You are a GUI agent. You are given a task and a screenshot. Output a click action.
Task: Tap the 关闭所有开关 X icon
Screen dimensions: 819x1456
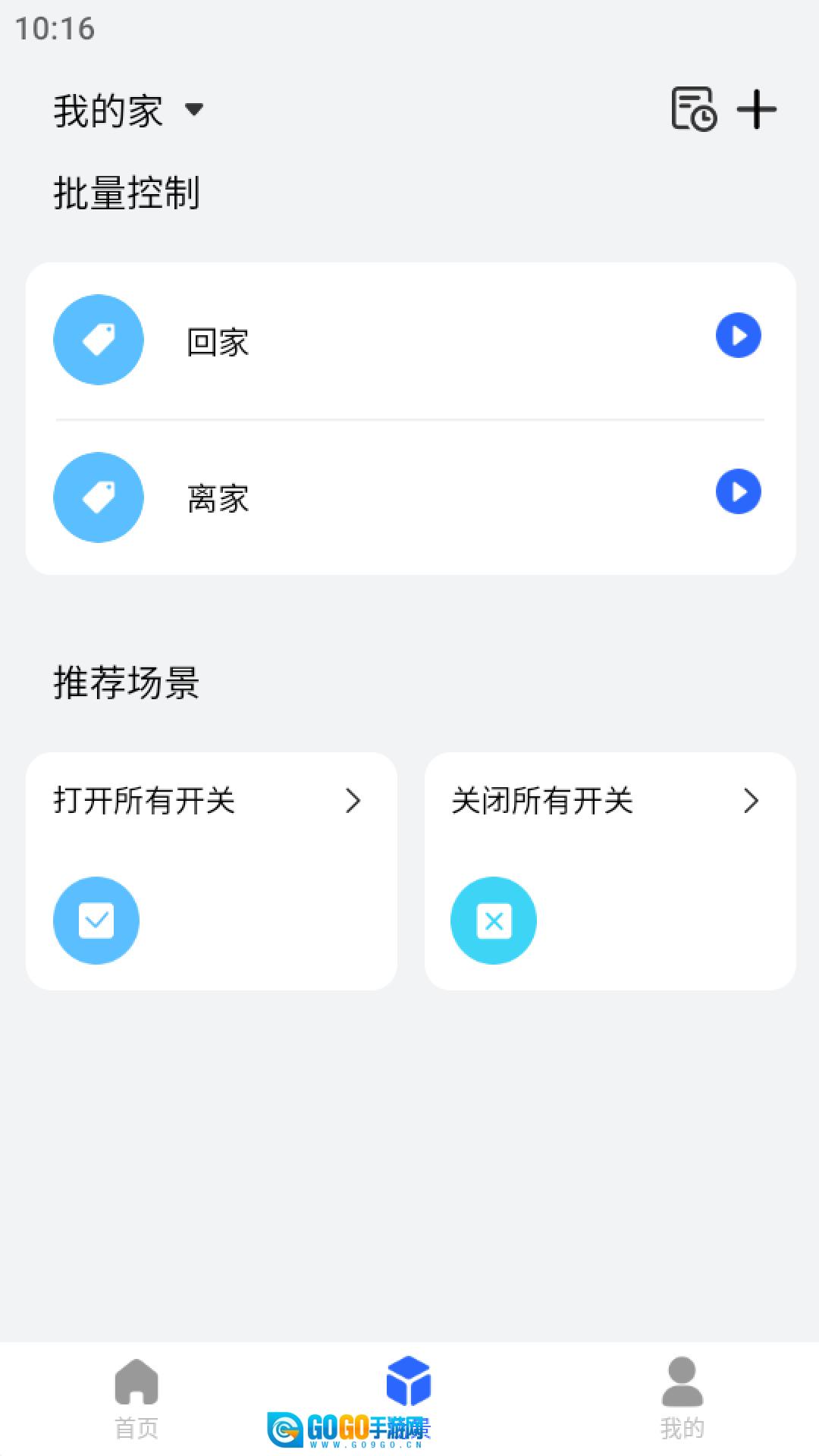(x=493, y=920)
